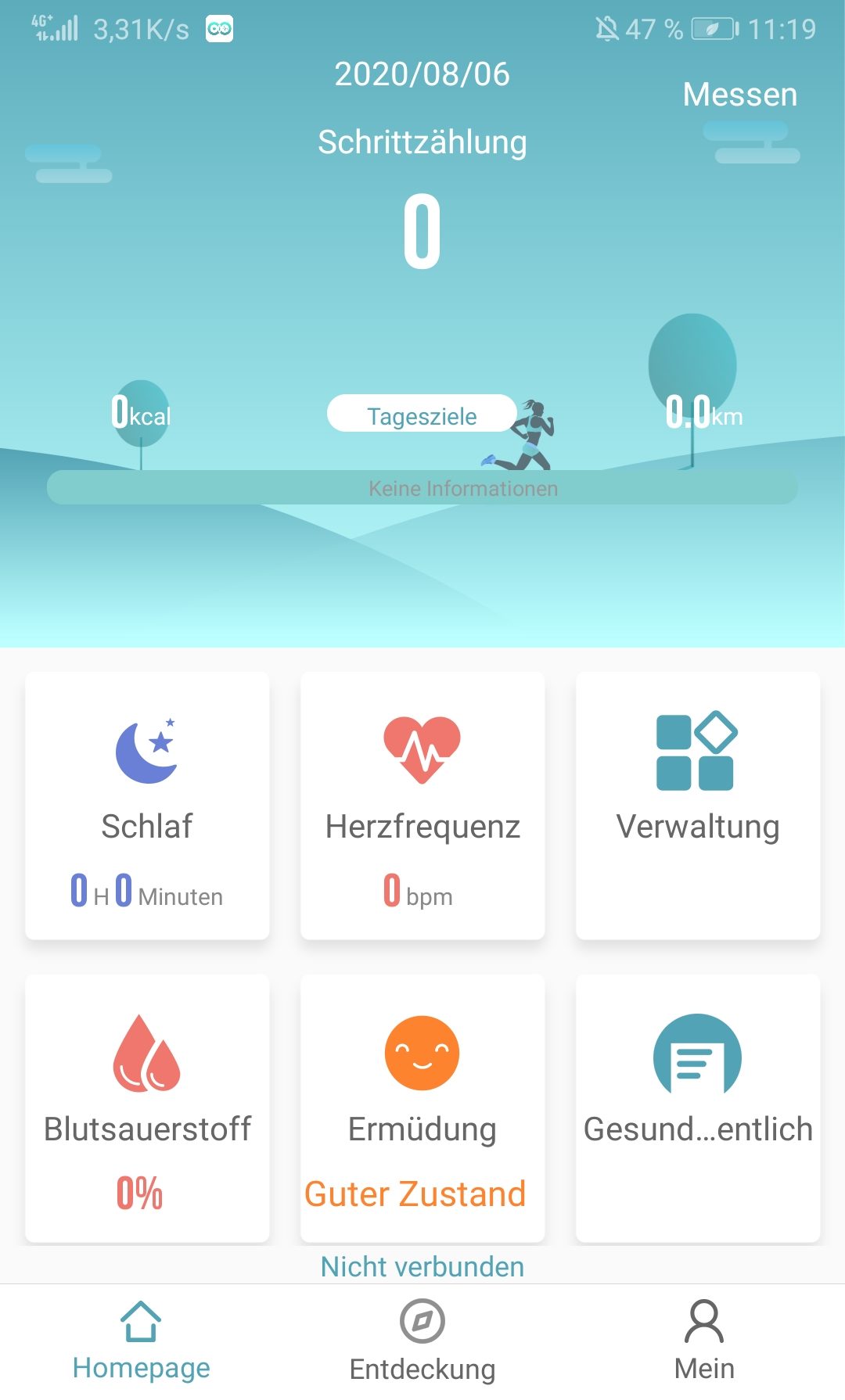The width and height of the screenshot is (845, 1400).
Task: Select the Homepage tab
Action: [x=141, y=1342]
